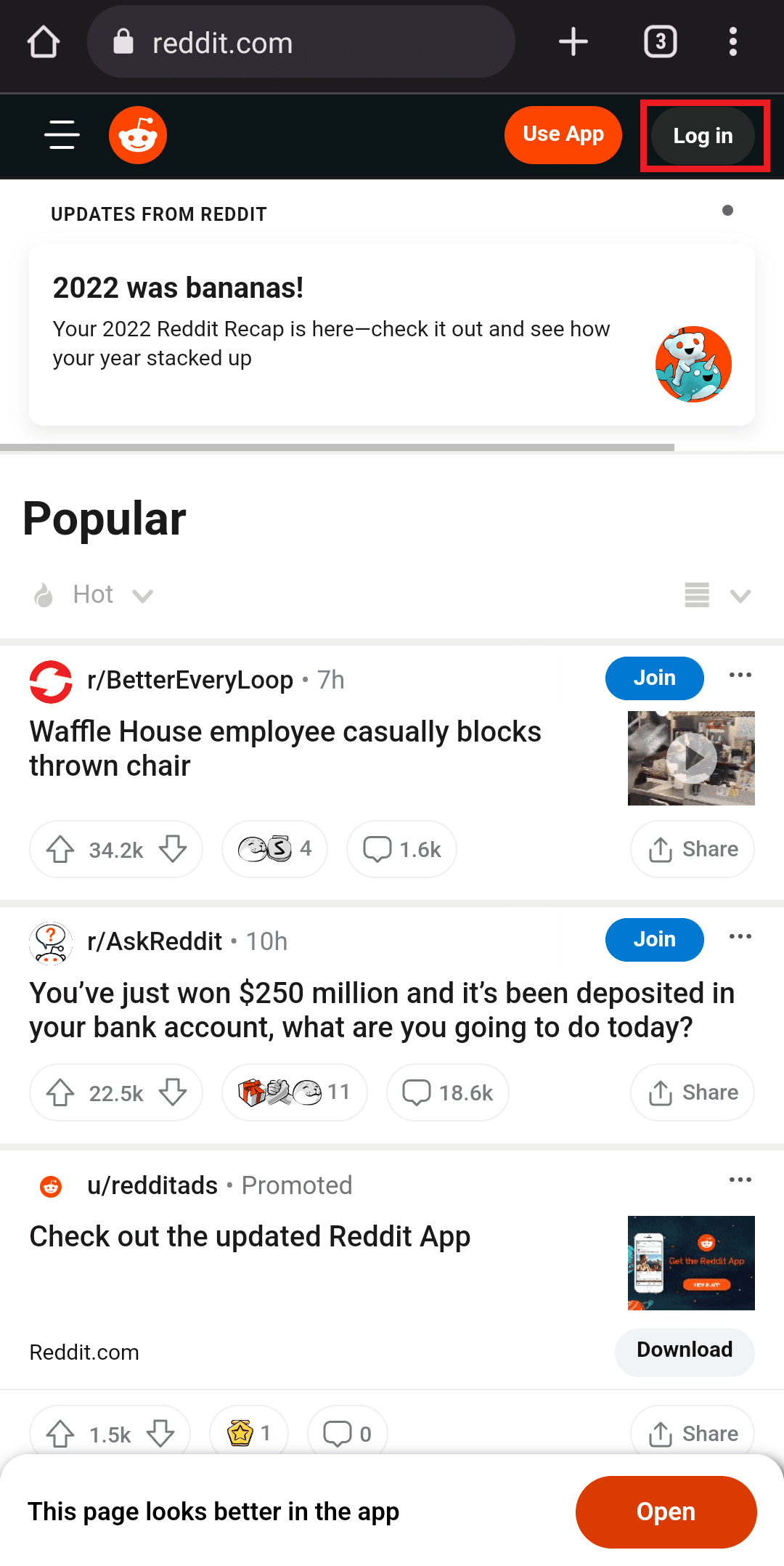Viewport: 784px width, 1566px height.
Task: Join r/AskReddit
Action: (654, 939)
